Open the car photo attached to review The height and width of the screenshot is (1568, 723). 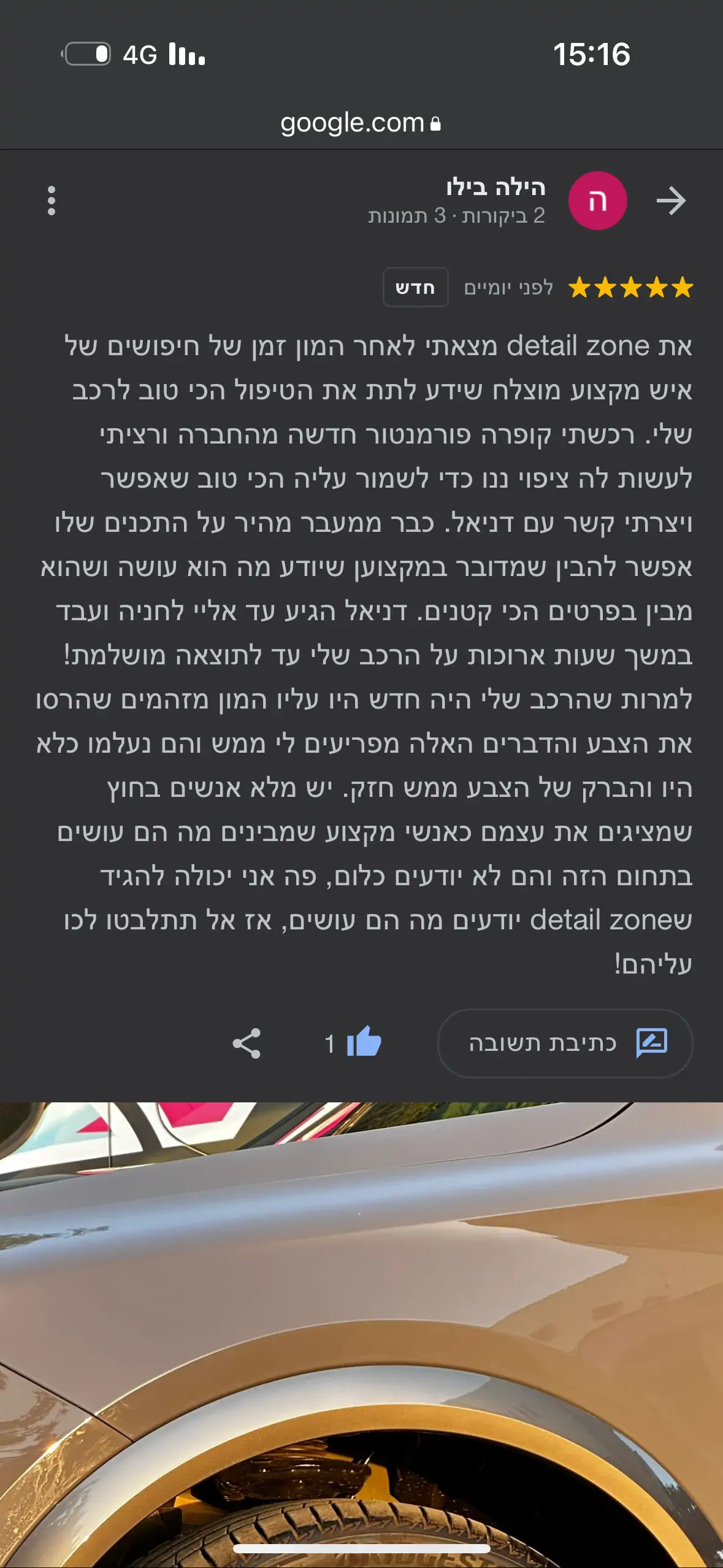coord(362,1331)
